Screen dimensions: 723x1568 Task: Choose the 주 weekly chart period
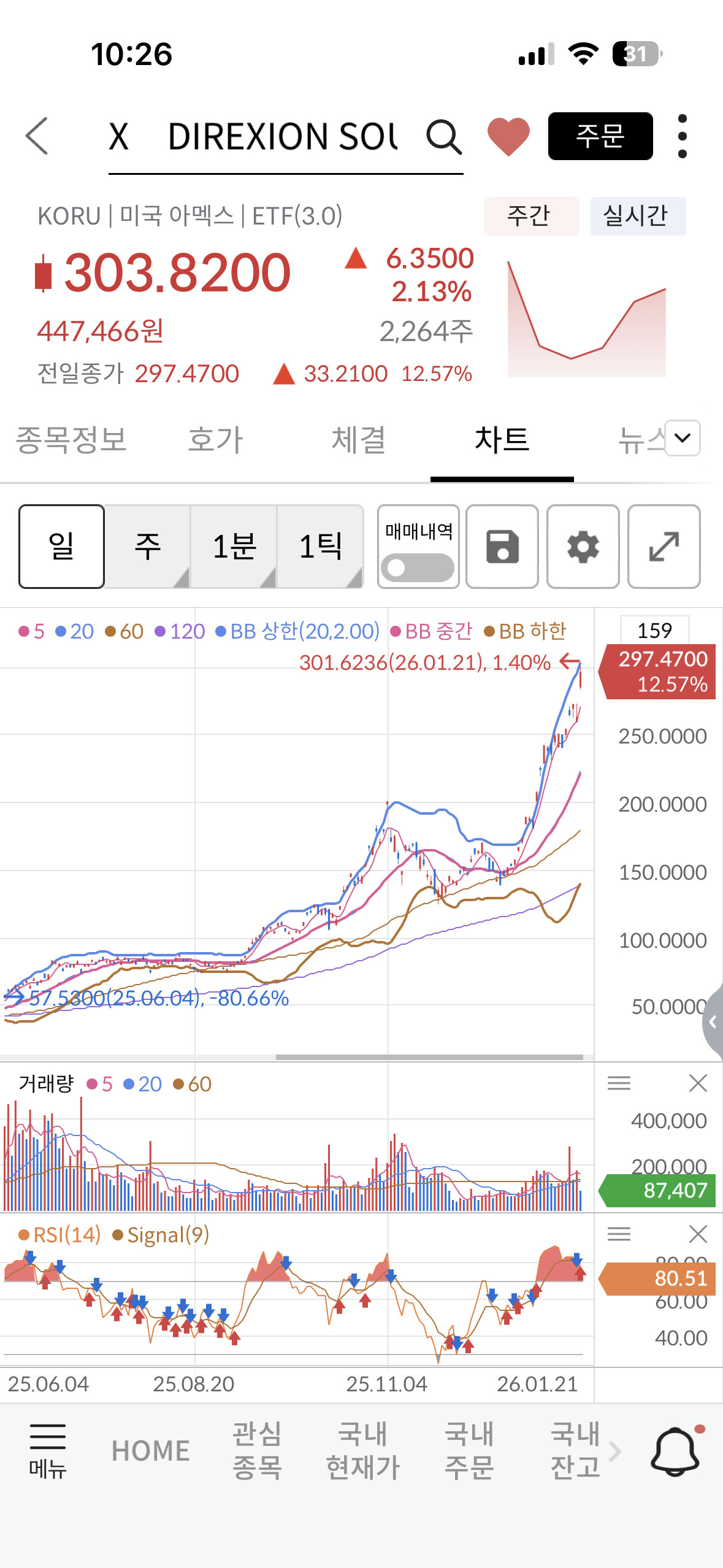pyautogui.click(x=148, y=546)
